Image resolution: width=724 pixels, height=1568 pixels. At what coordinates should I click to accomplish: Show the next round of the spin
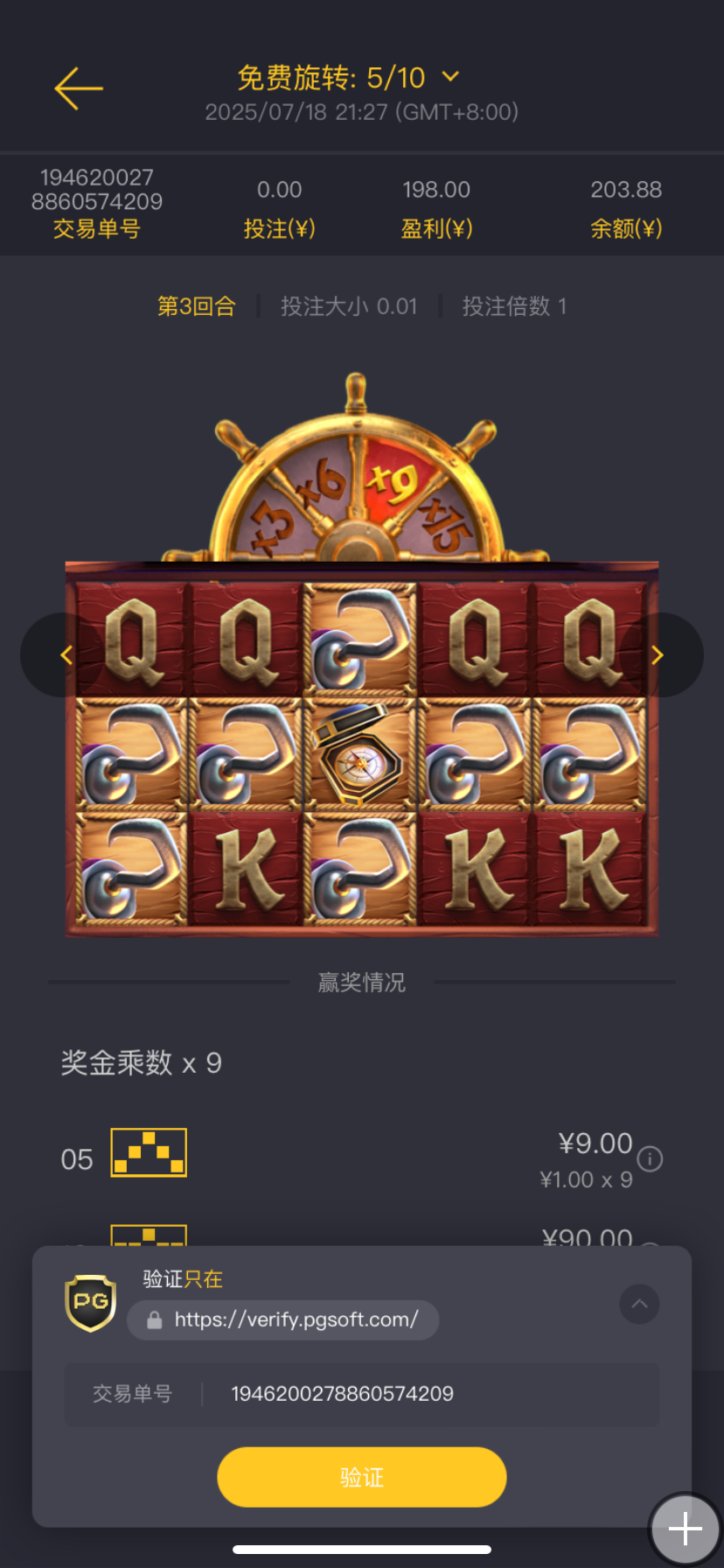coord(658,654)
